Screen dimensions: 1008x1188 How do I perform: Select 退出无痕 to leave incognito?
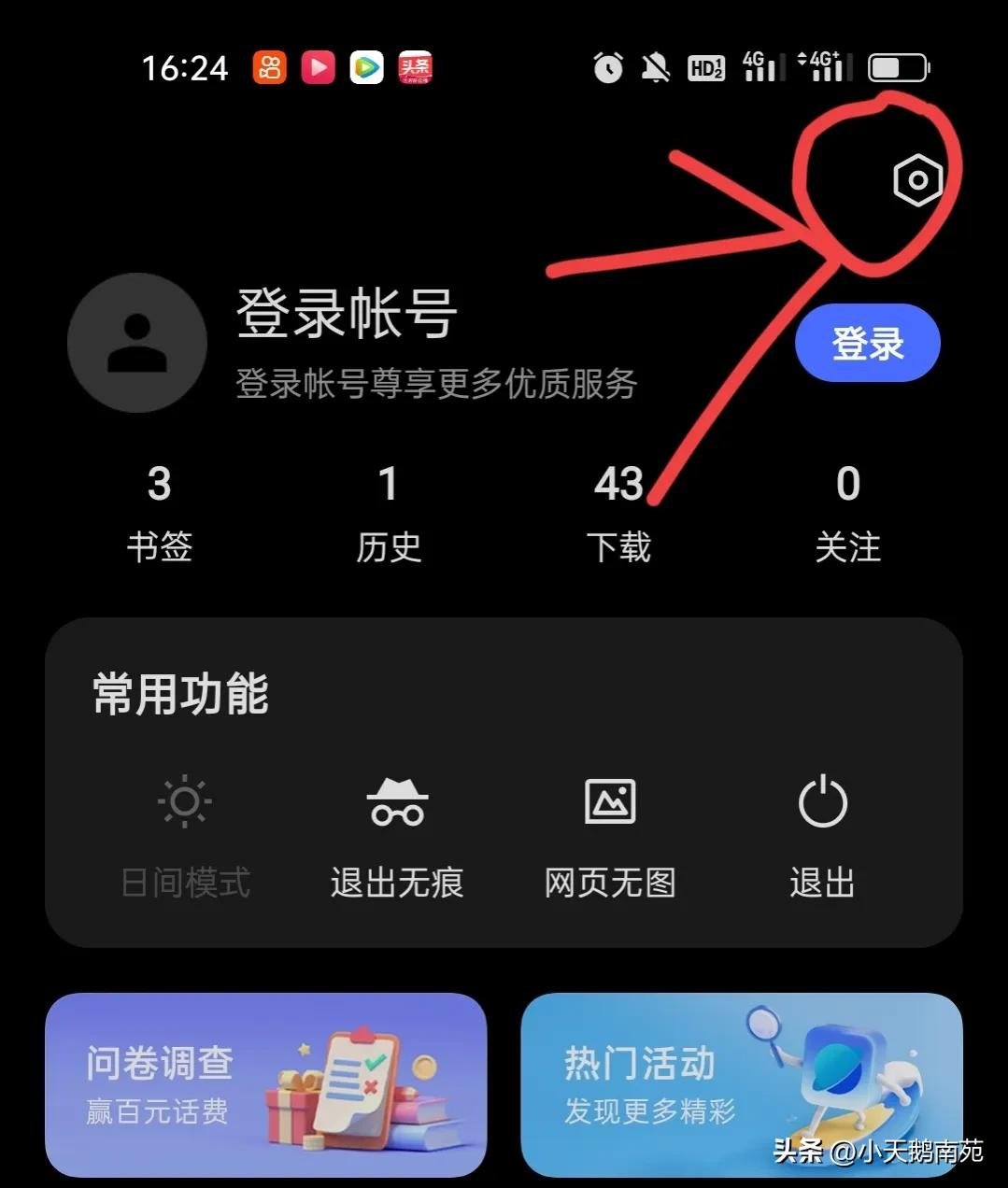click(397, 833)
